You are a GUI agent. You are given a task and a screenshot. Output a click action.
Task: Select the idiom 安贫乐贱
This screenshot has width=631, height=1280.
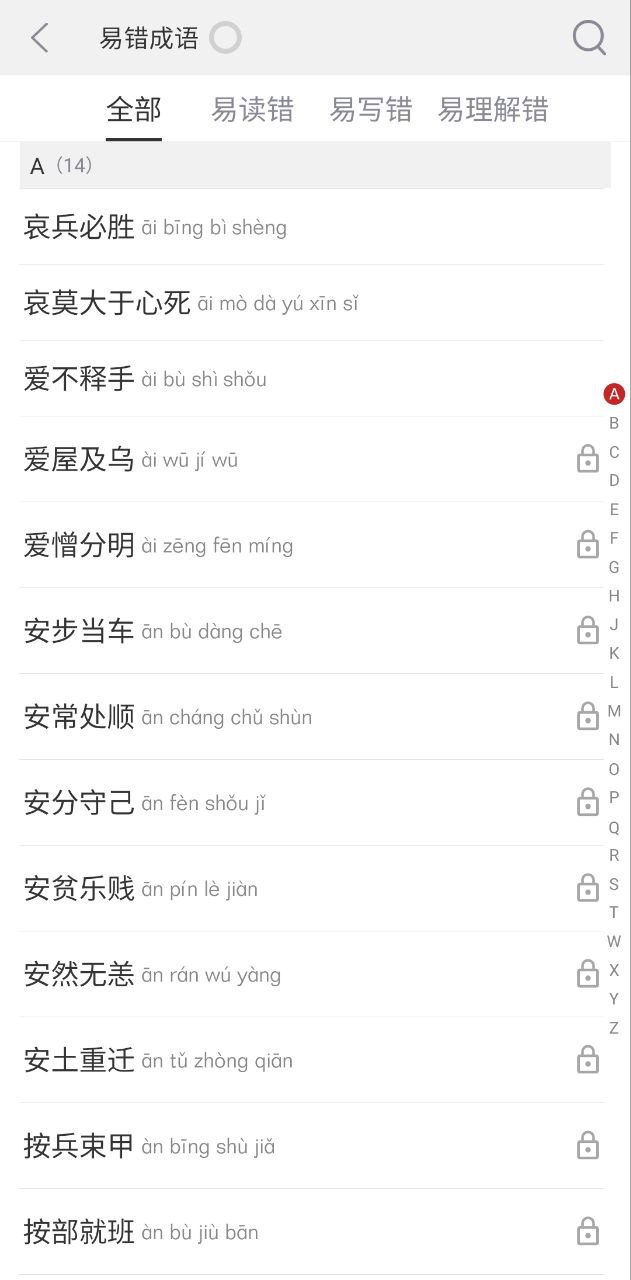coord(79,889)
